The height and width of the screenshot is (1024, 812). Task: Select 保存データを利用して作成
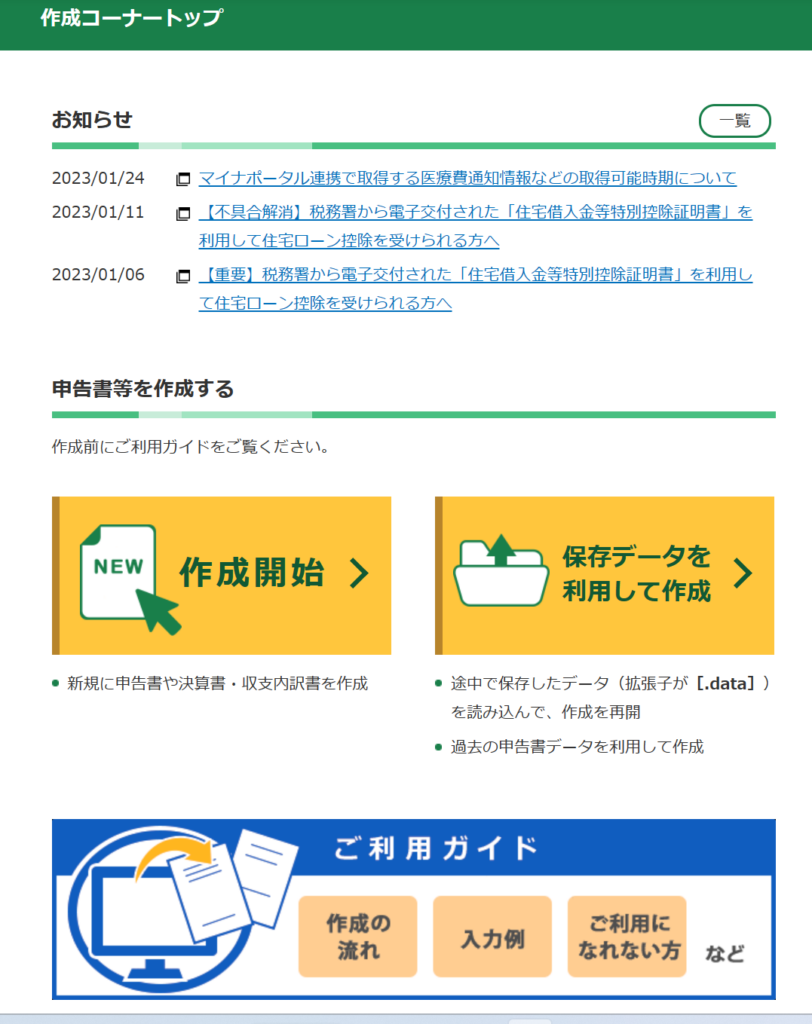[x=605, y=575]
